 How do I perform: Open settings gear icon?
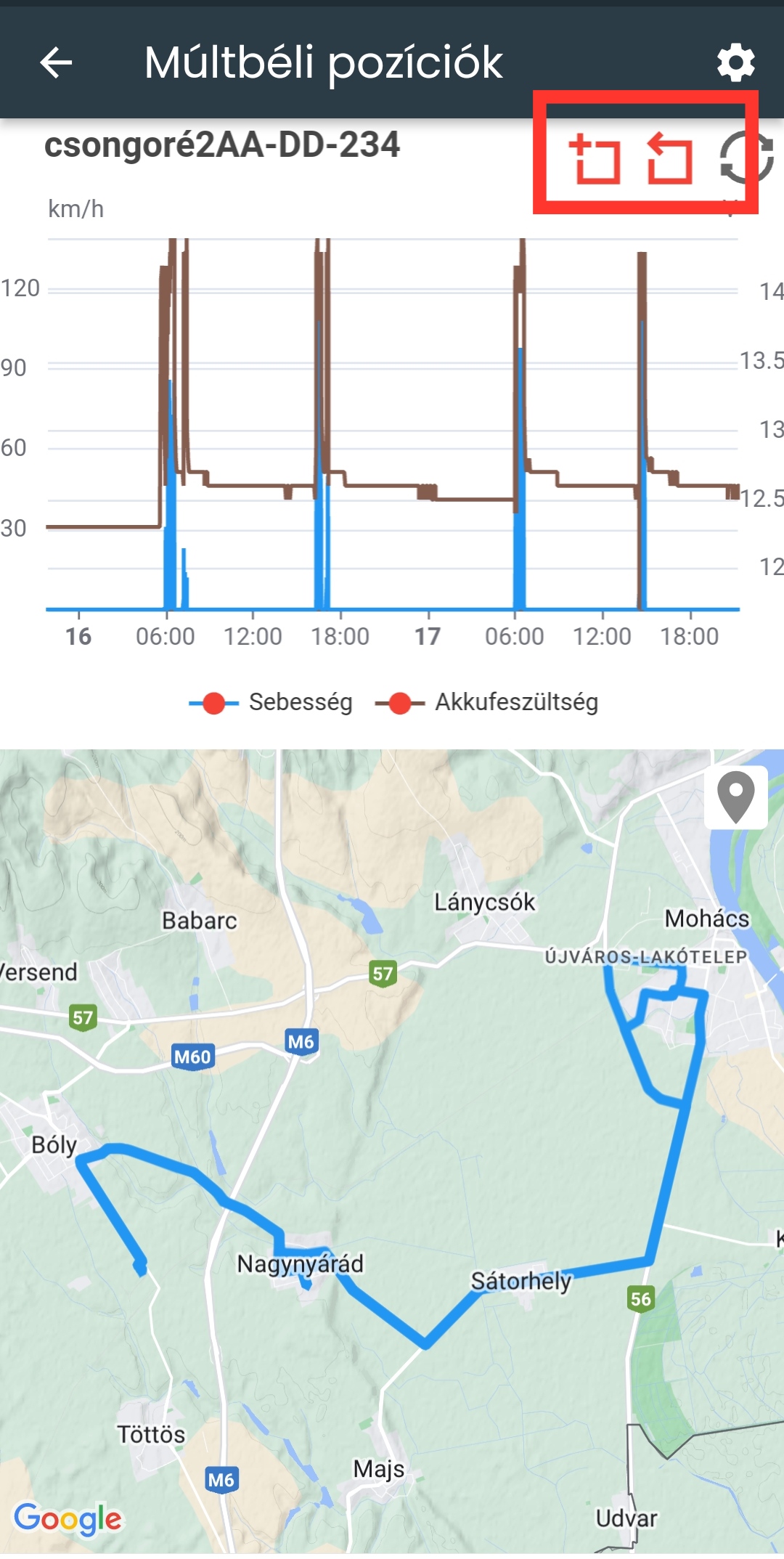coord(735,62)
